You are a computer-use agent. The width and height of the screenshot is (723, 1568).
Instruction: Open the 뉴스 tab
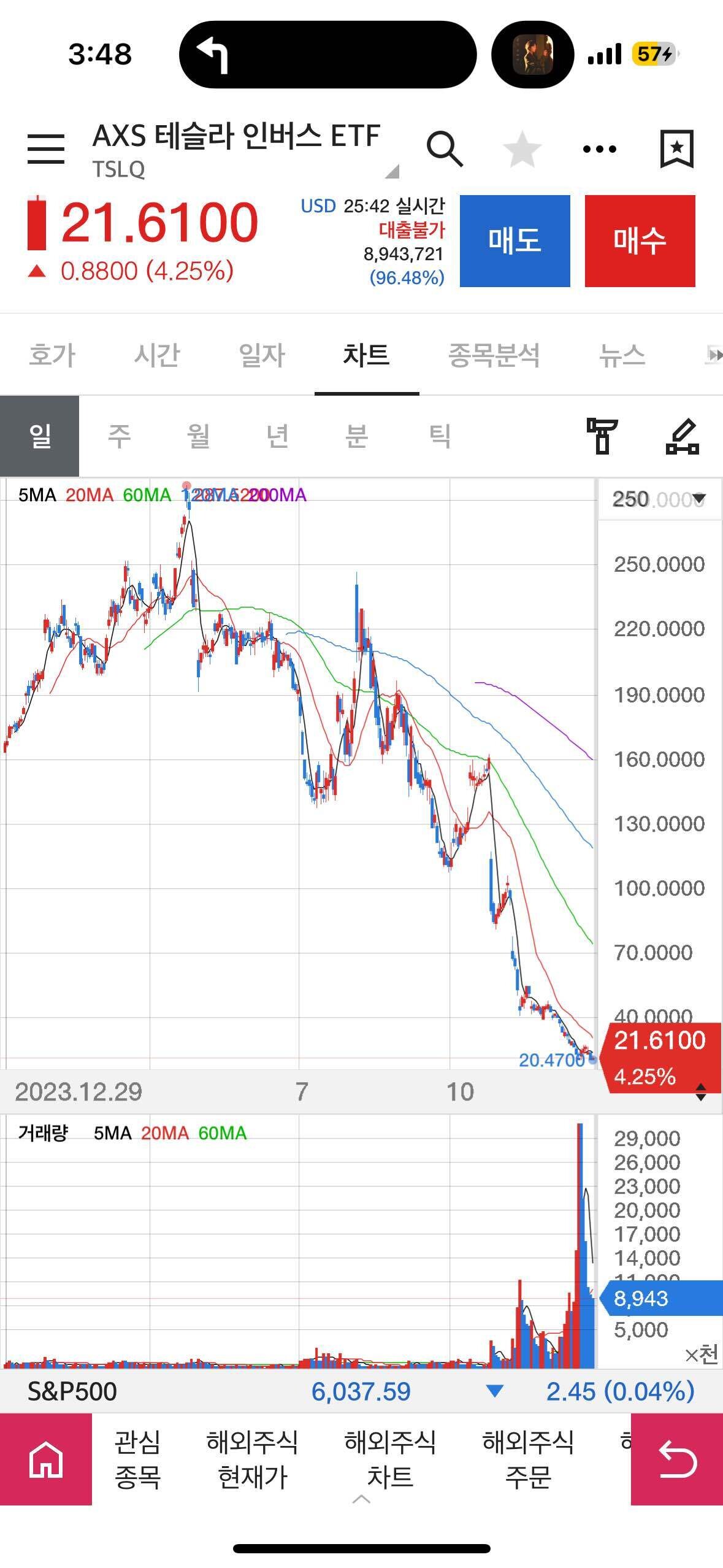pyautogui.click(x=622, y=355)
